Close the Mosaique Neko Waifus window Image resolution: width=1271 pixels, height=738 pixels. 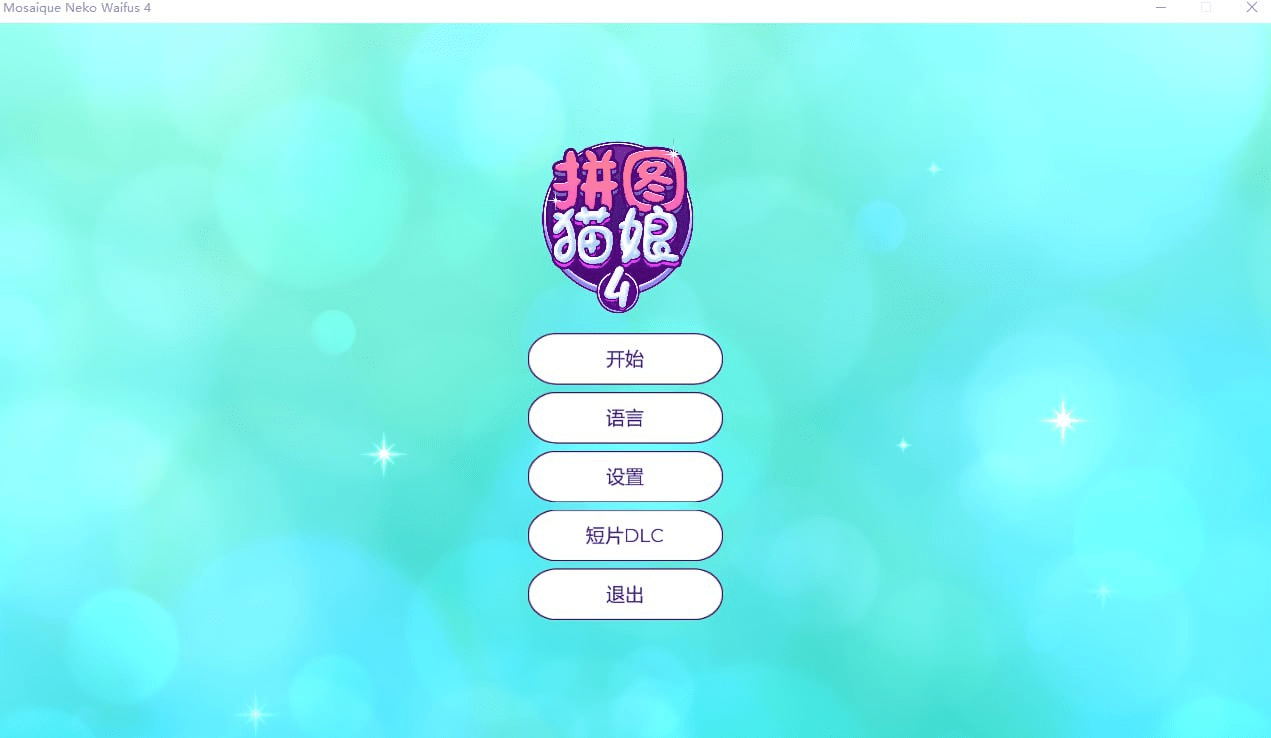(1251, 8)
